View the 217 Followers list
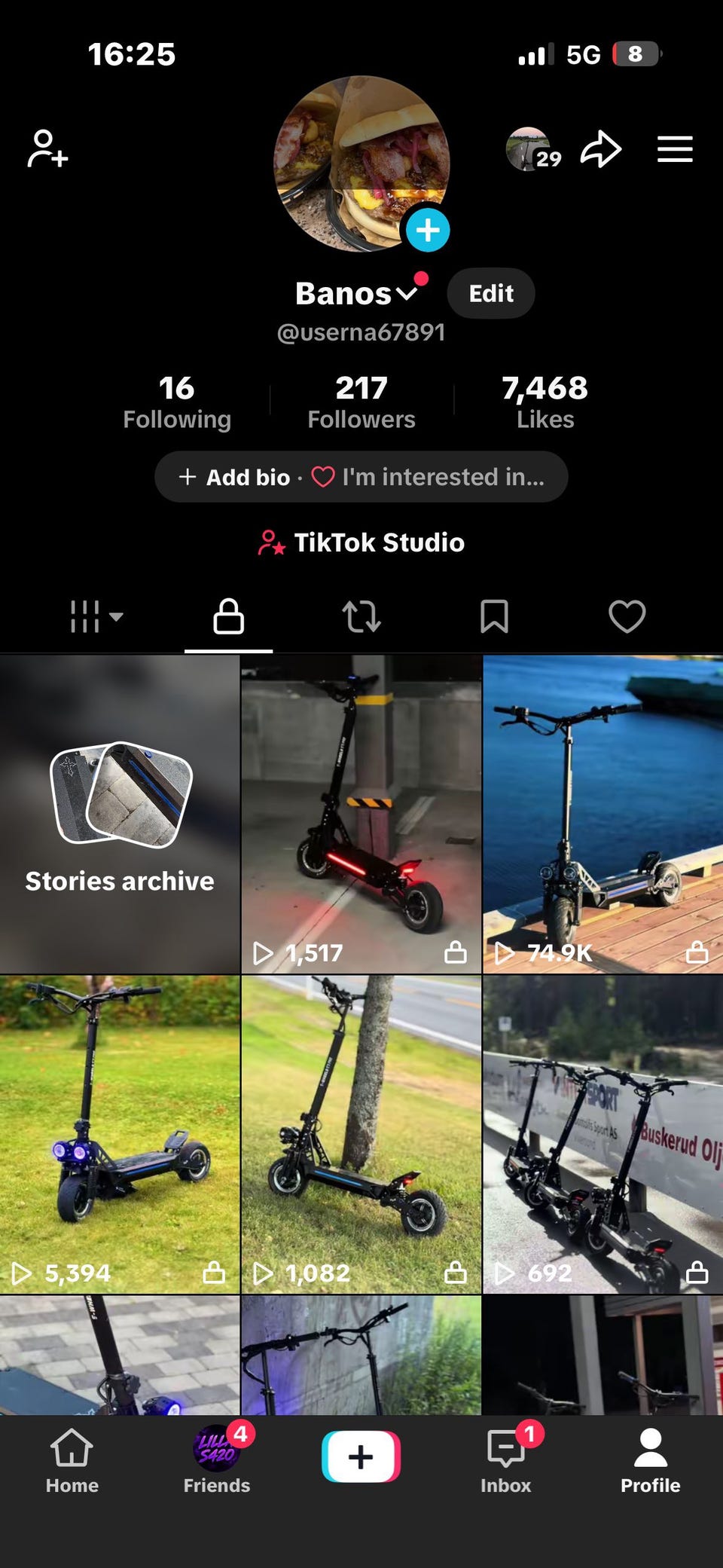723x1568 pixels. pyautogui.click(x=361, y=402)
